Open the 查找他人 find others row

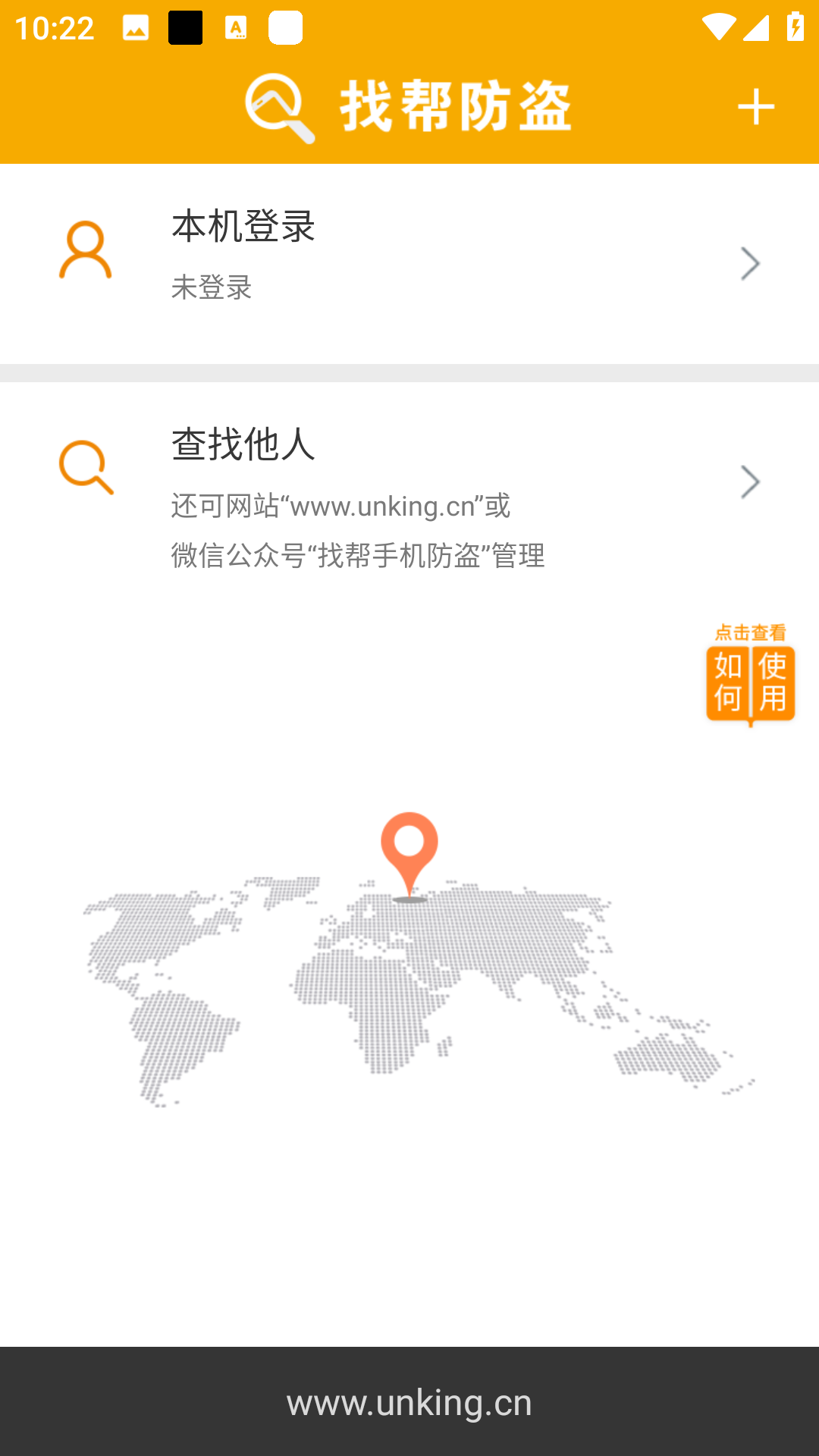(409, 485)
